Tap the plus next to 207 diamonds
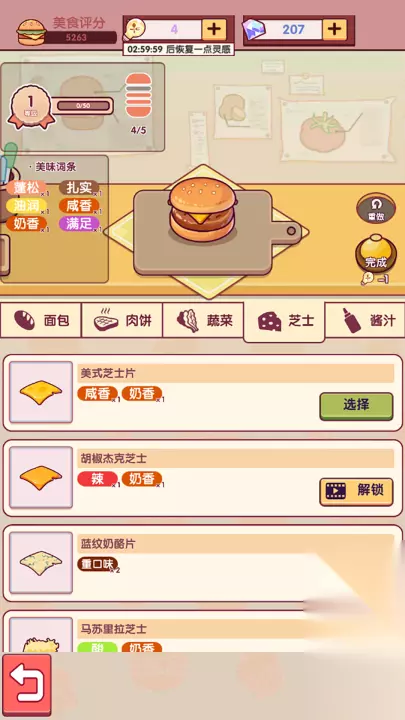This screenshot has width=405, height=720. coord(335,30)
